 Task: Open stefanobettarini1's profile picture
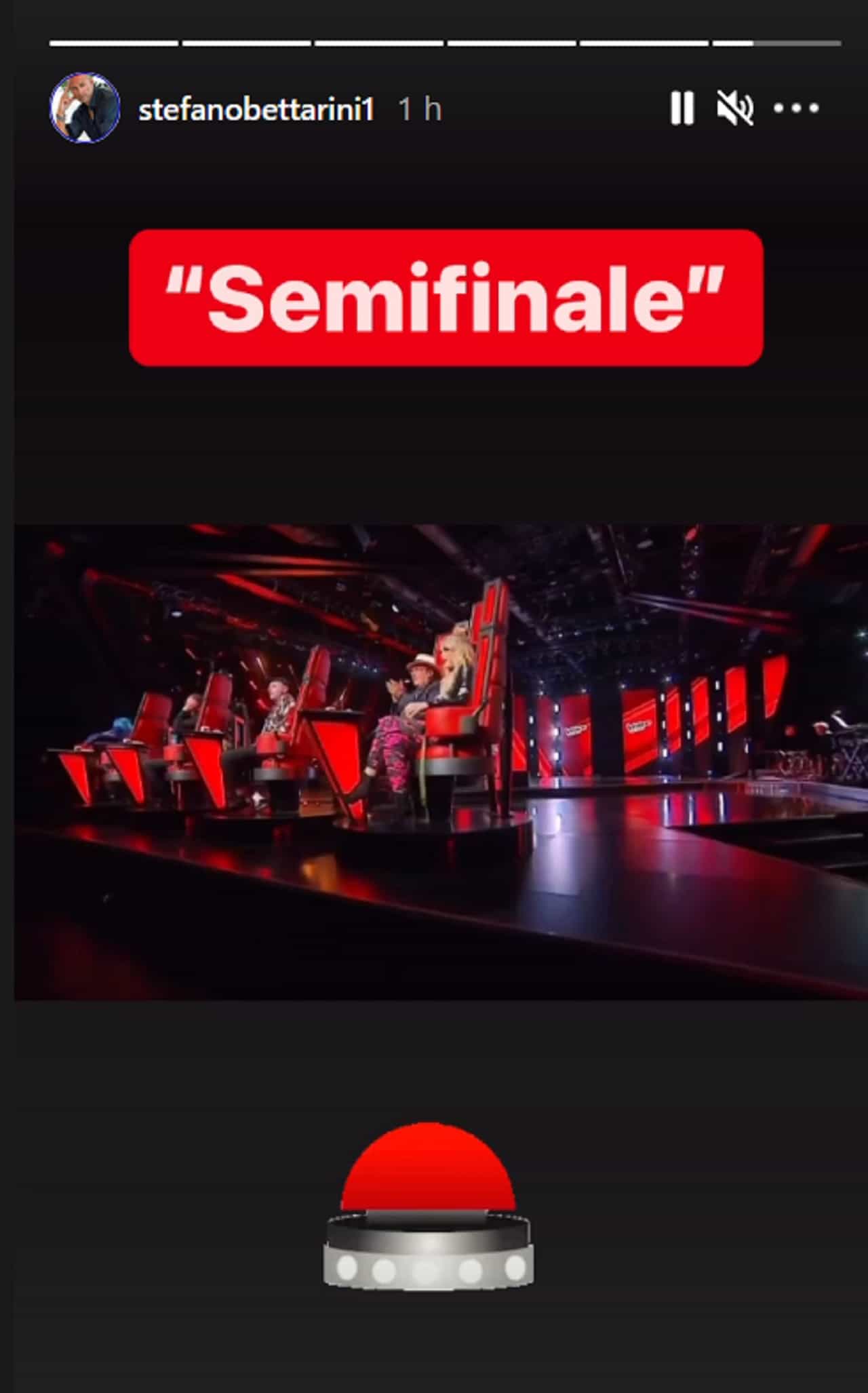click(x=85, y=108)
